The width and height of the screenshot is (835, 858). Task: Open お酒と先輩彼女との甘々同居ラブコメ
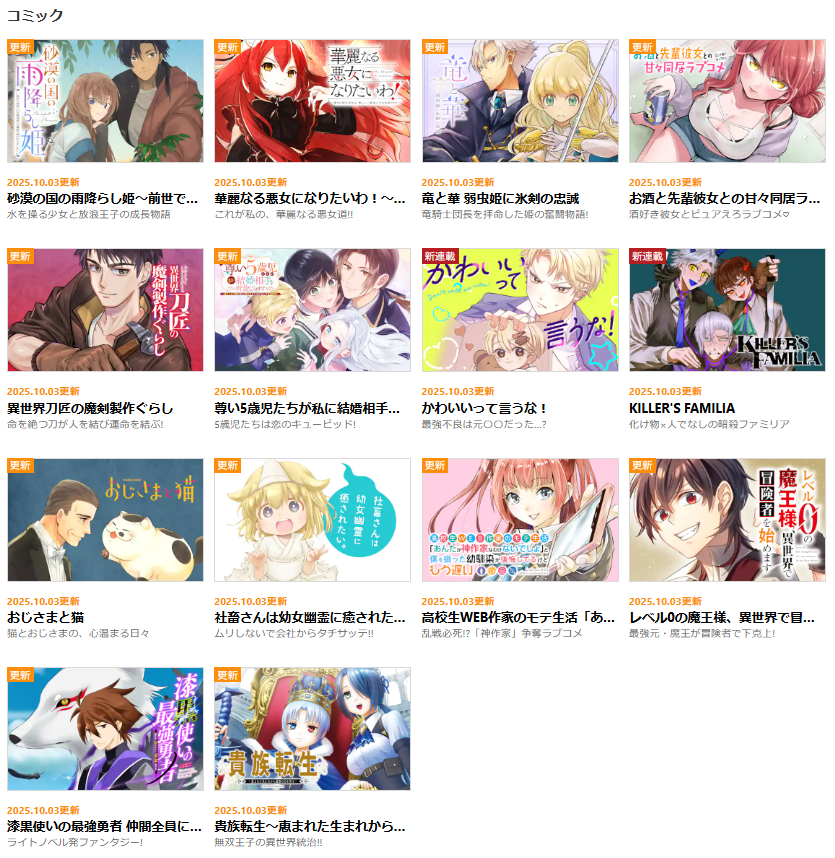coord(727,101)
